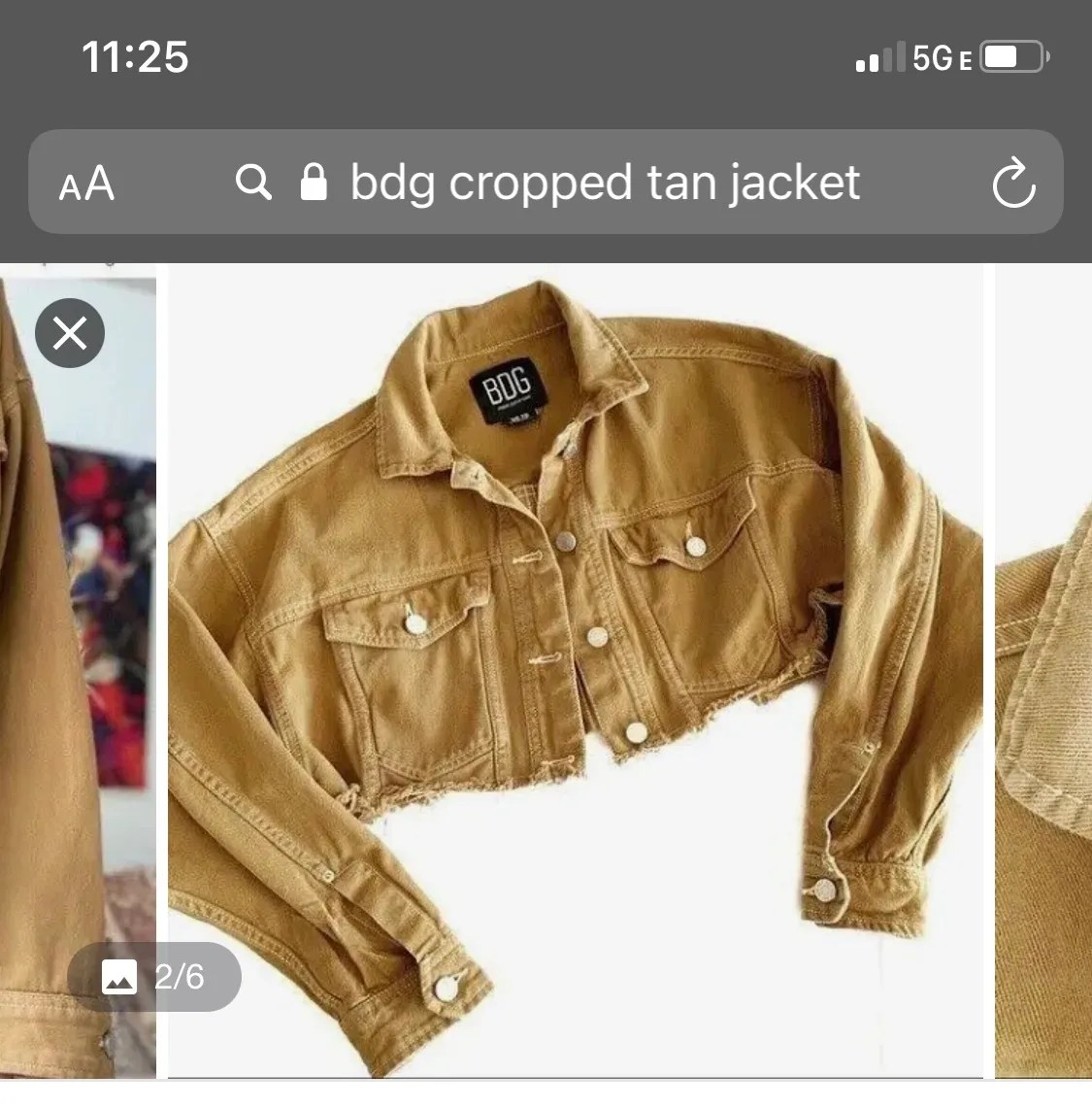1092x1108 pixels.
Task: Tap the padlock security icon
Action: click(314, 183)
